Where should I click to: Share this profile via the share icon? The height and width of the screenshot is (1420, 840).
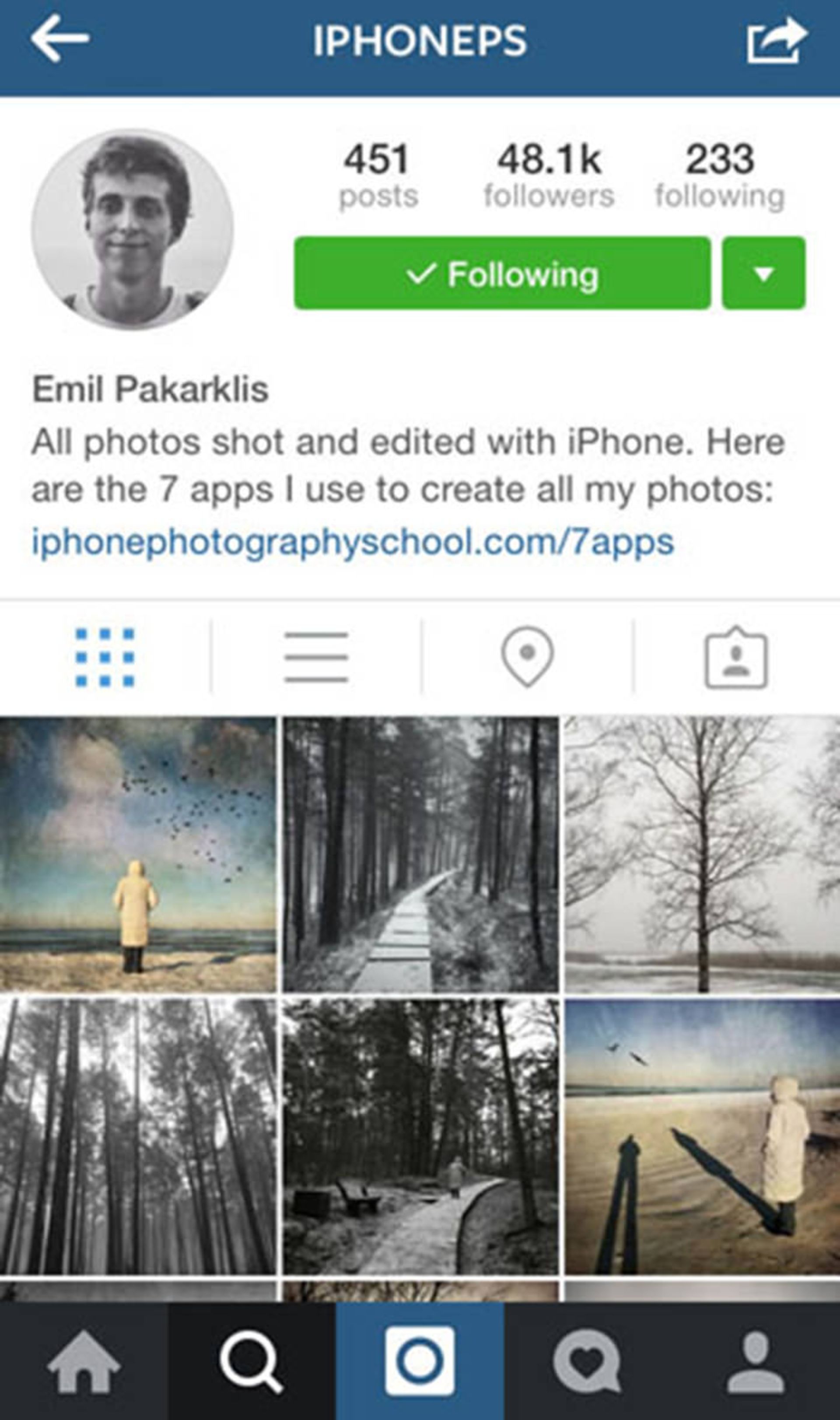click(776, 40)
